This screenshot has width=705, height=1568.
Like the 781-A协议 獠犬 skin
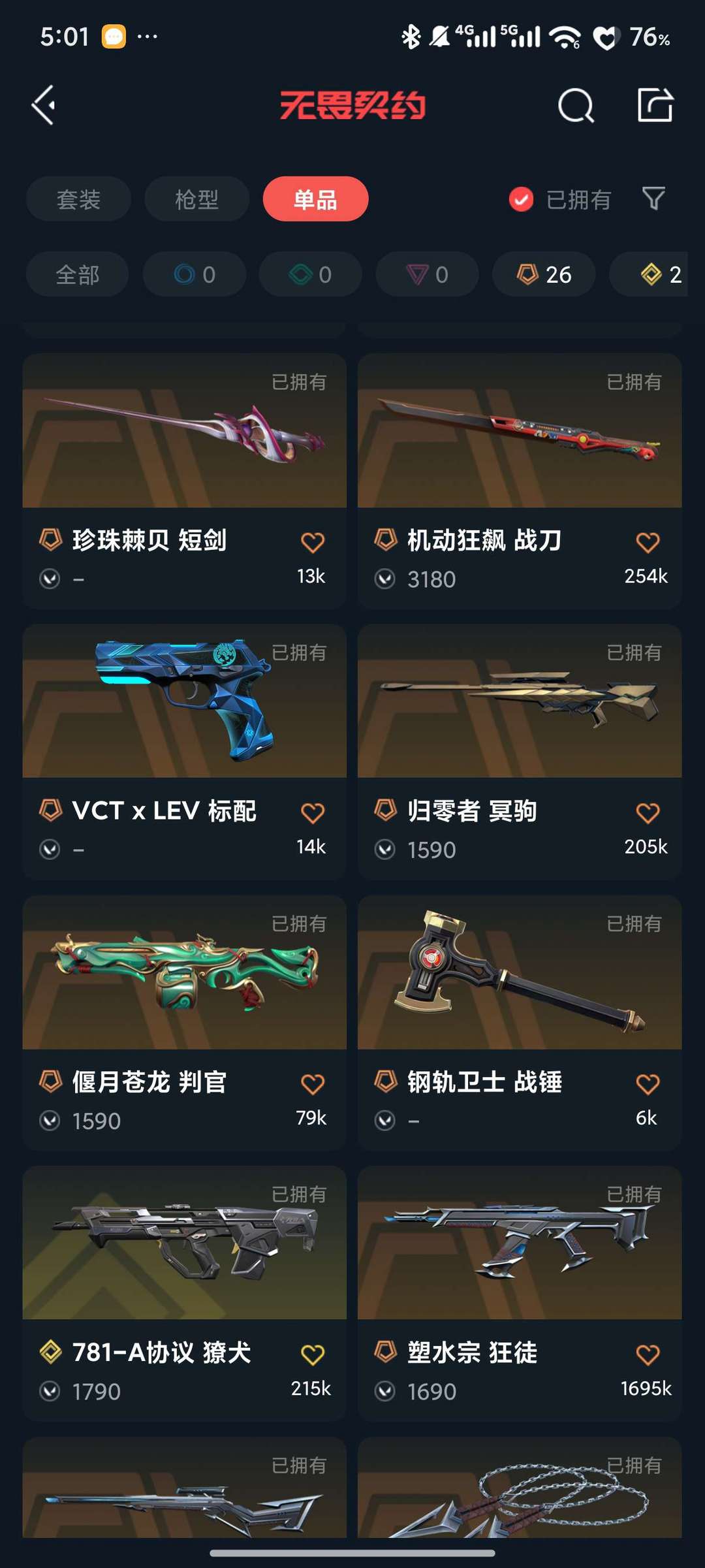click(x=313, y=1355)
